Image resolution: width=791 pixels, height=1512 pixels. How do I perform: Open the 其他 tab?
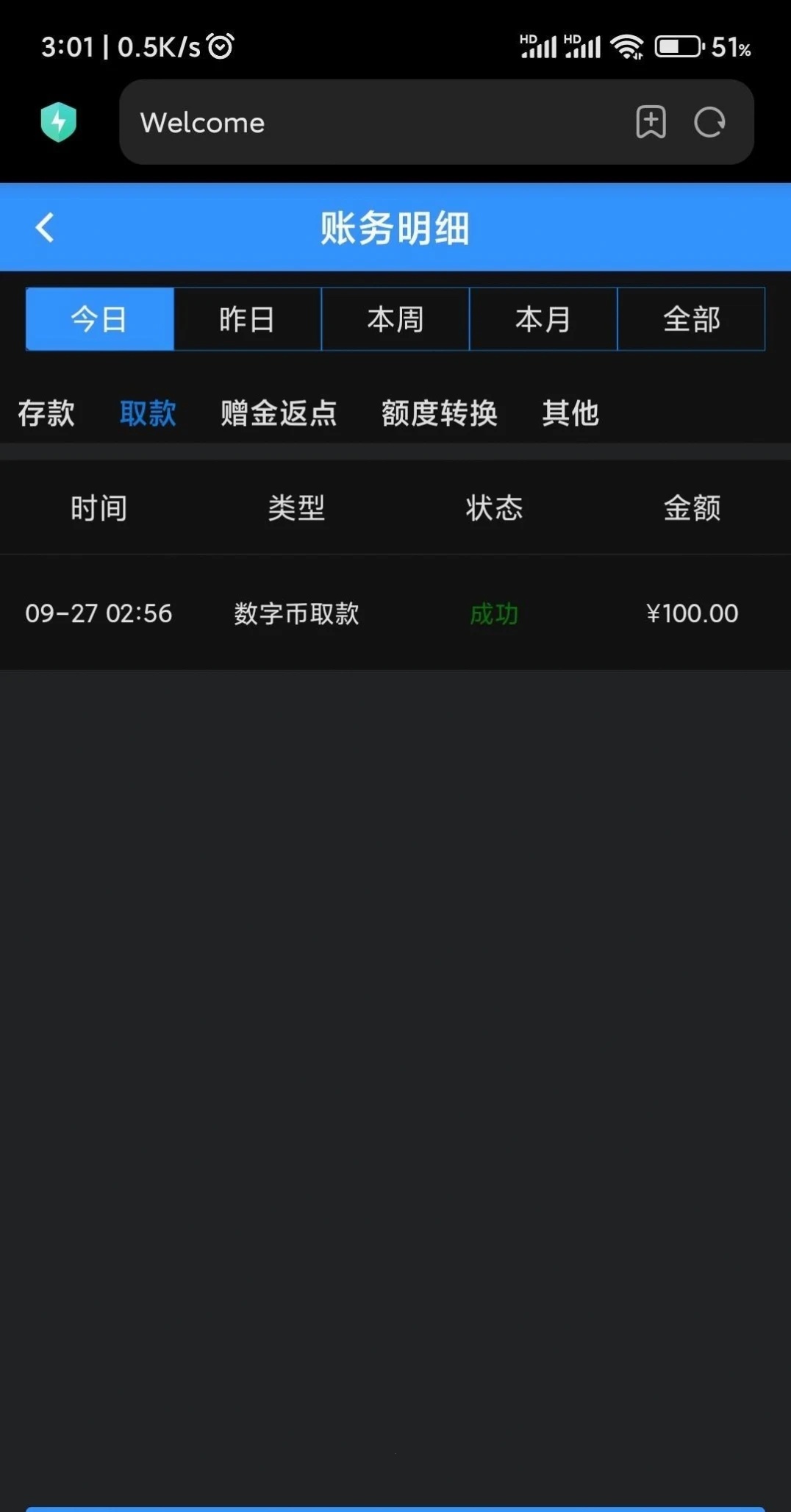tap(570, 413)
